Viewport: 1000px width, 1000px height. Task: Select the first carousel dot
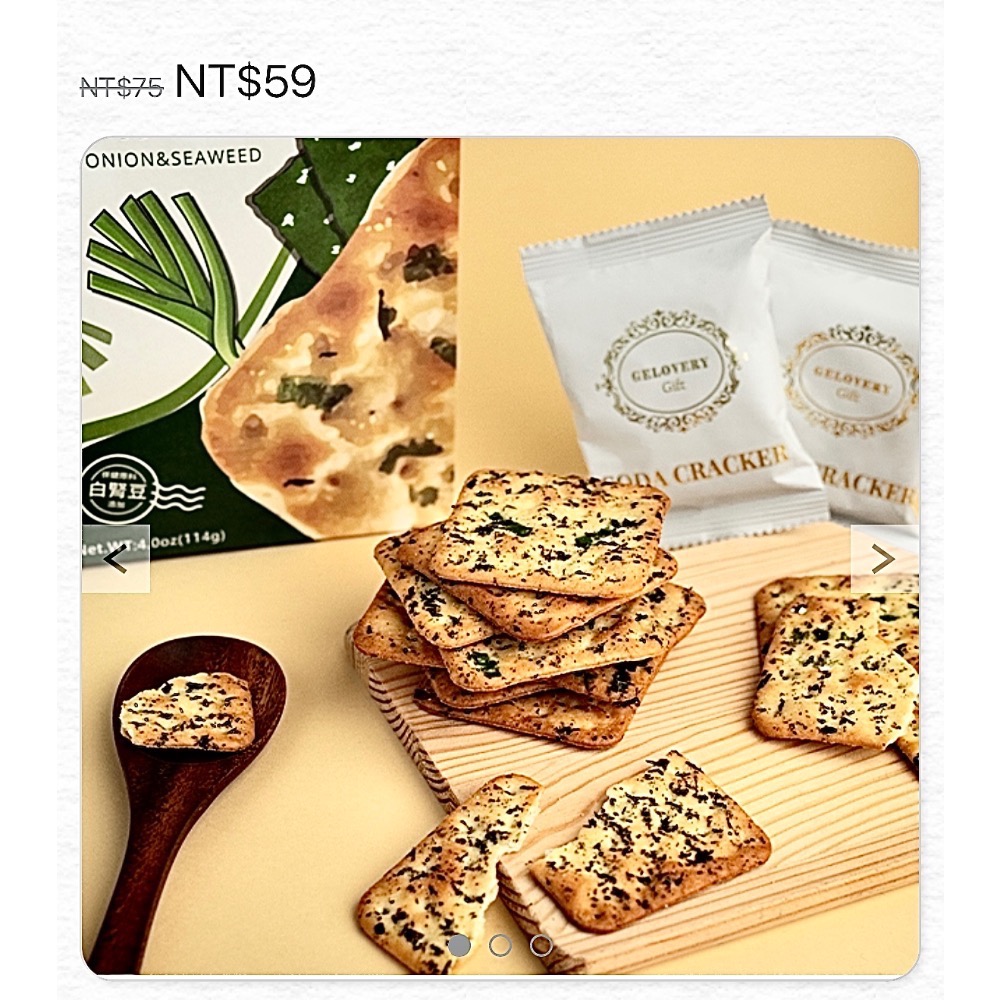pos(459,945)
